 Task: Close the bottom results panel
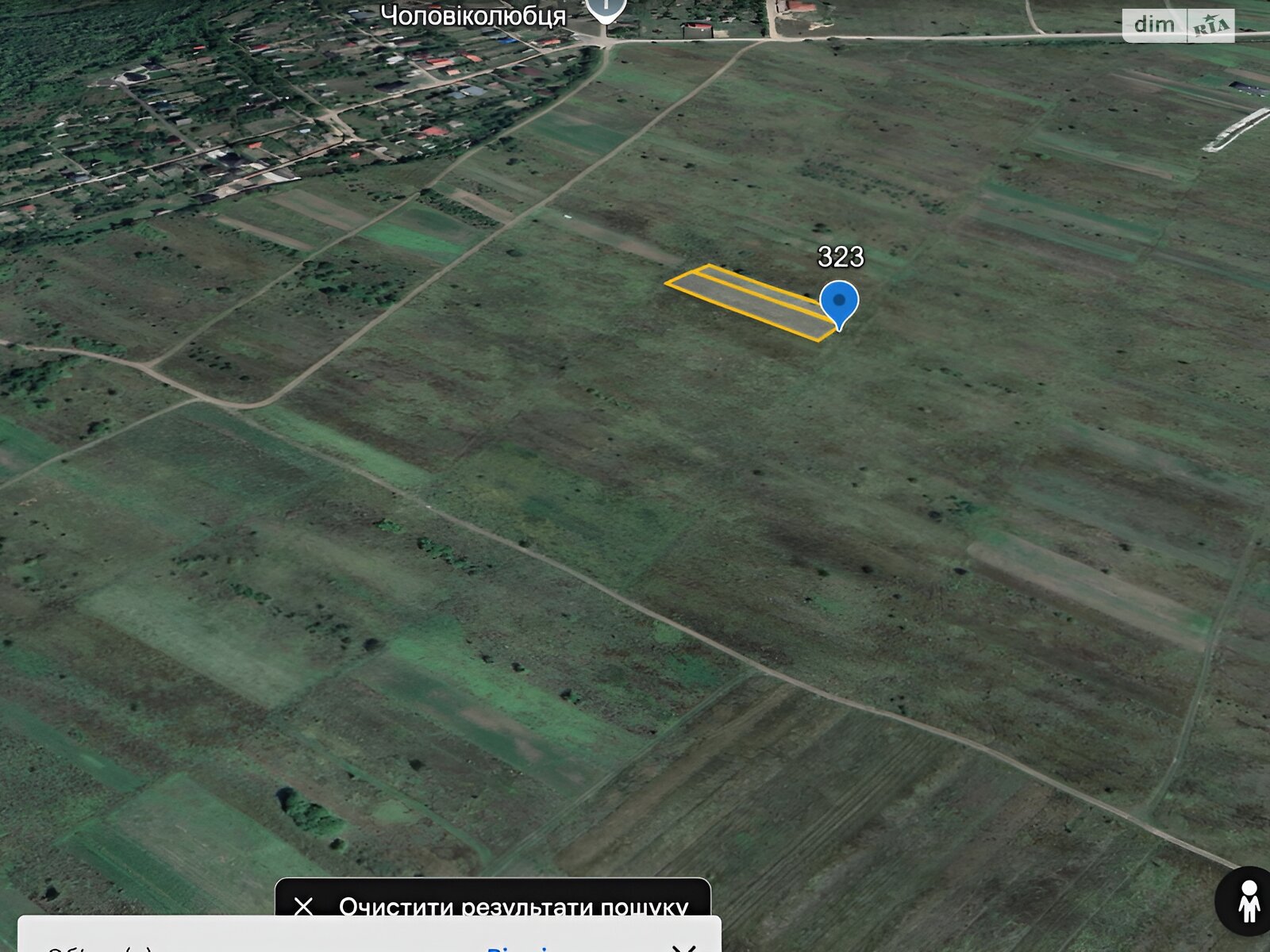click(x=683, y=946)
